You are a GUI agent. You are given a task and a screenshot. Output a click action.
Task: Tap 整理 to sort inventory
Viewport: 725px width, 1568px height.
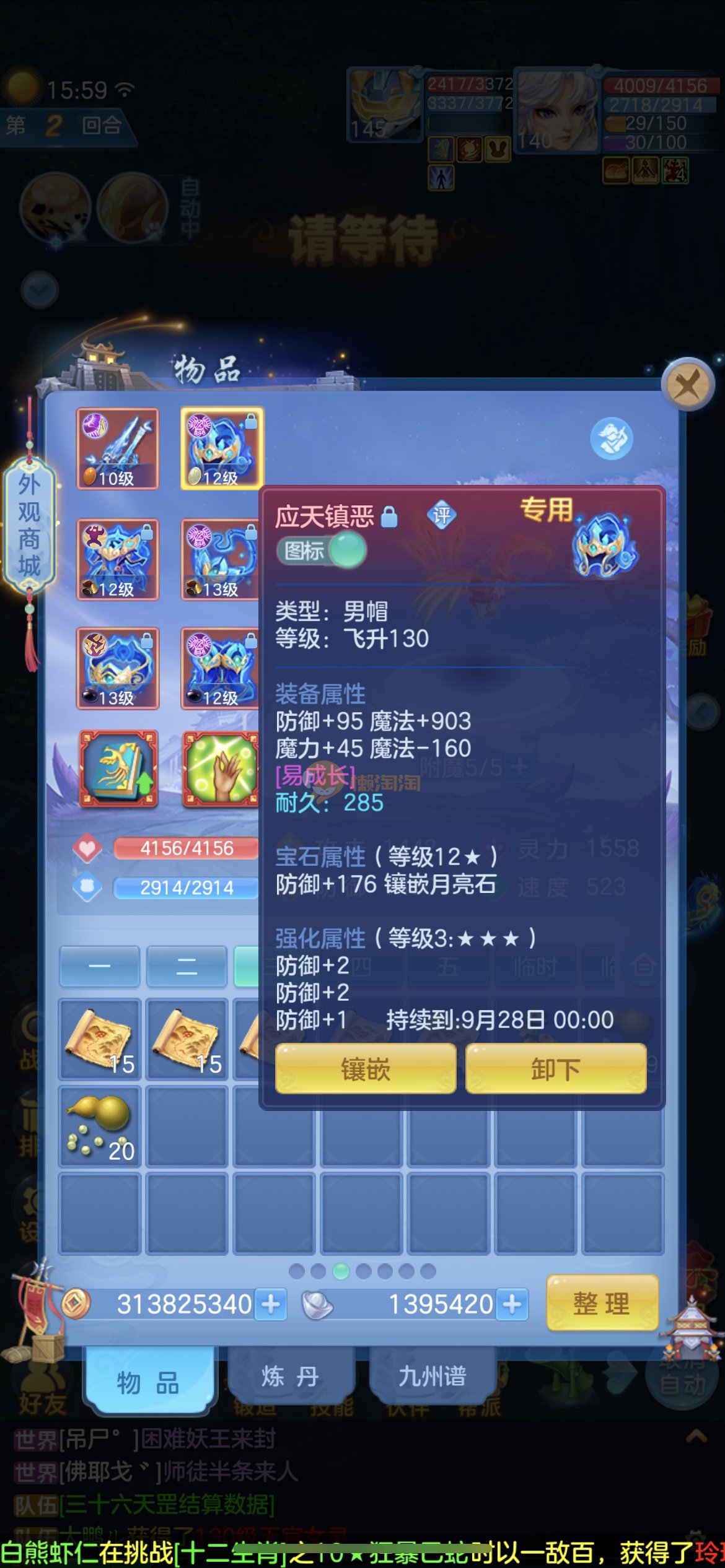click(601, 1303)
